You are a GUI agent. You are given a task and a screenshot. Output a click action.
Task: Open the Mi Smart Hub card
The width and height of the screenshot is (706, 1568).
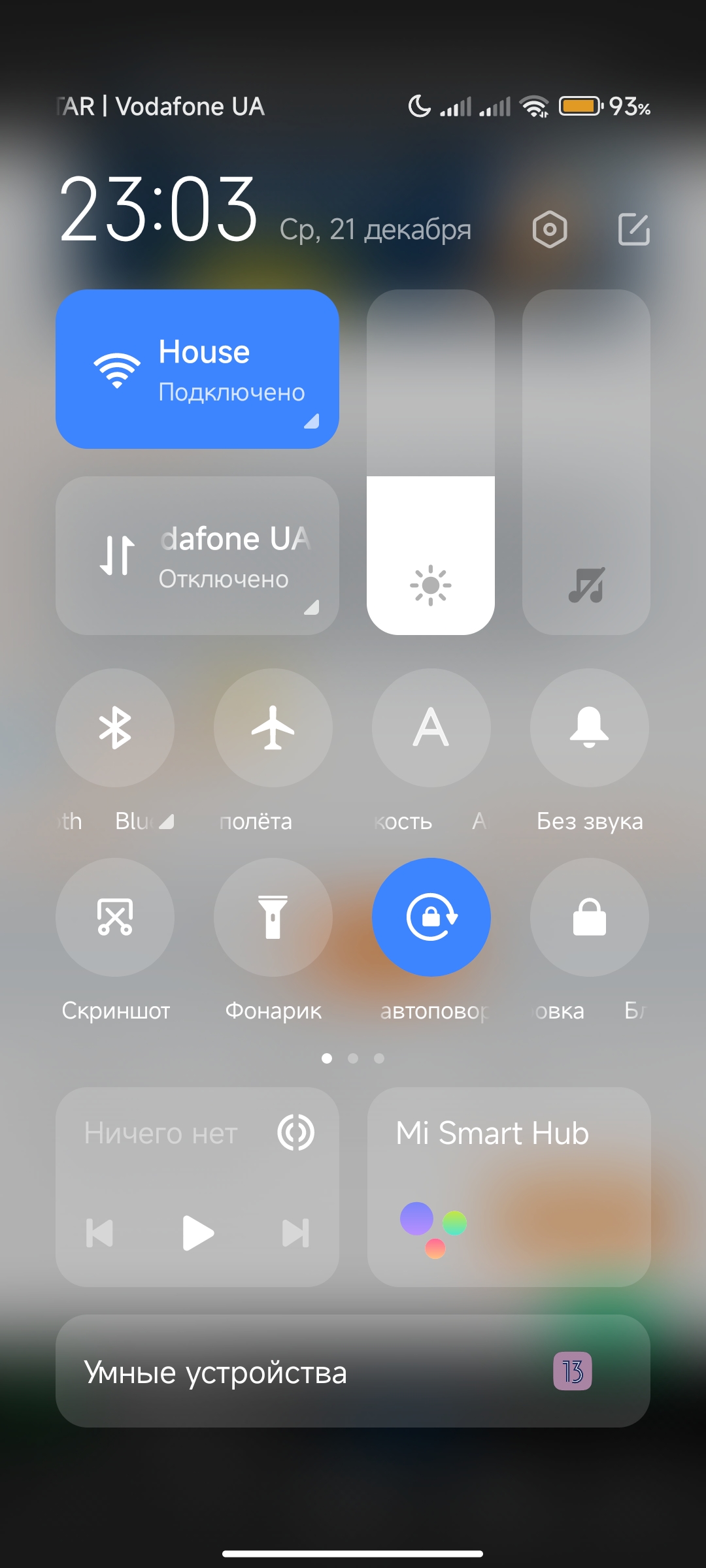(509, 1187)
